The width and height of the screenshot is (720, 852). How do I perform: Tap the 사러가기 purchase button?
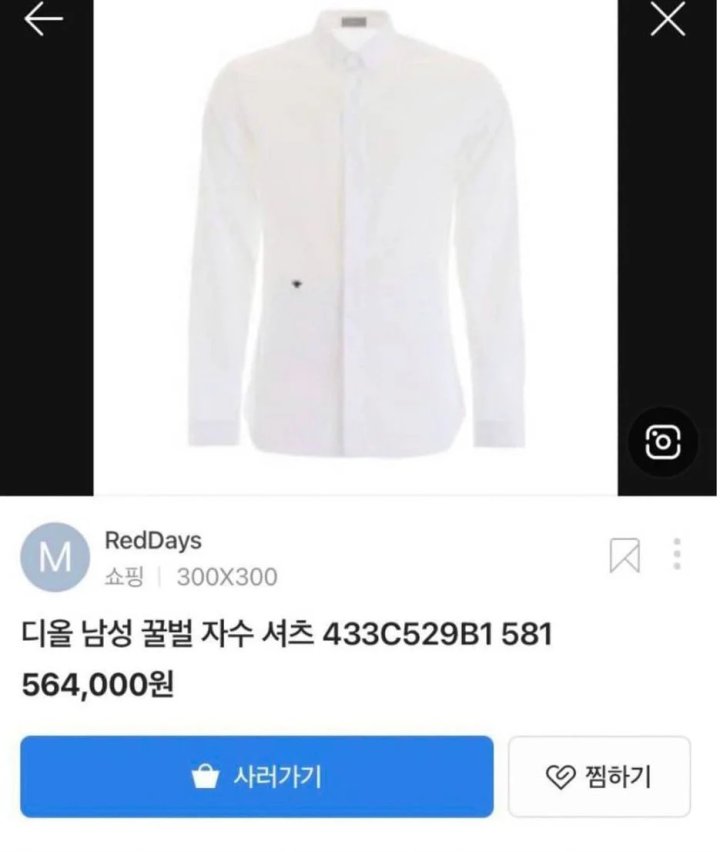(x=257, y=777)
